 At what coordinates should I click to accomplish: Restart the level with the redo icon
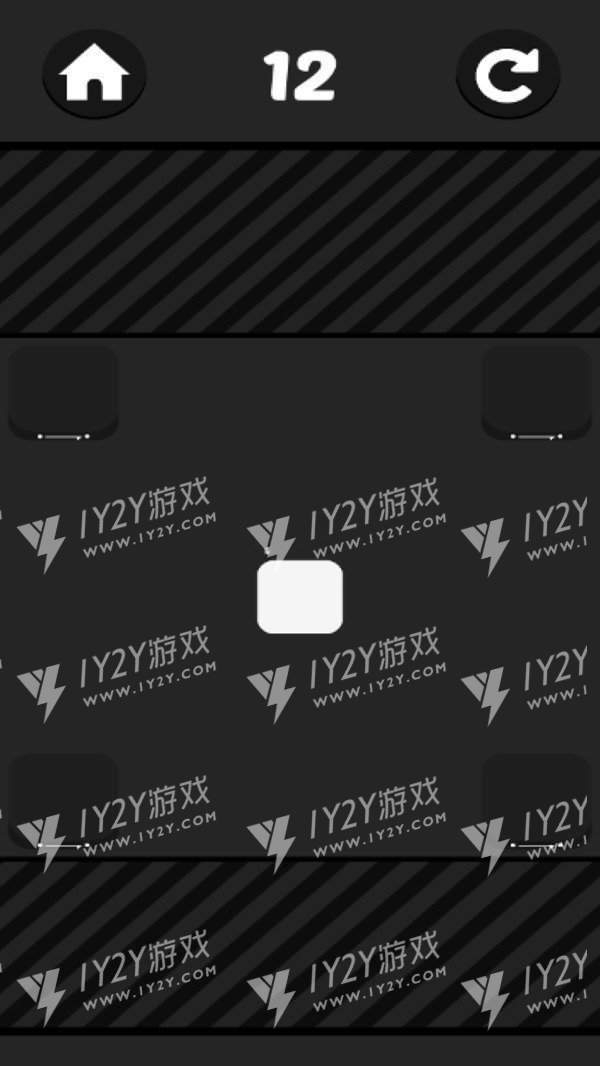[x=507, y=75]
